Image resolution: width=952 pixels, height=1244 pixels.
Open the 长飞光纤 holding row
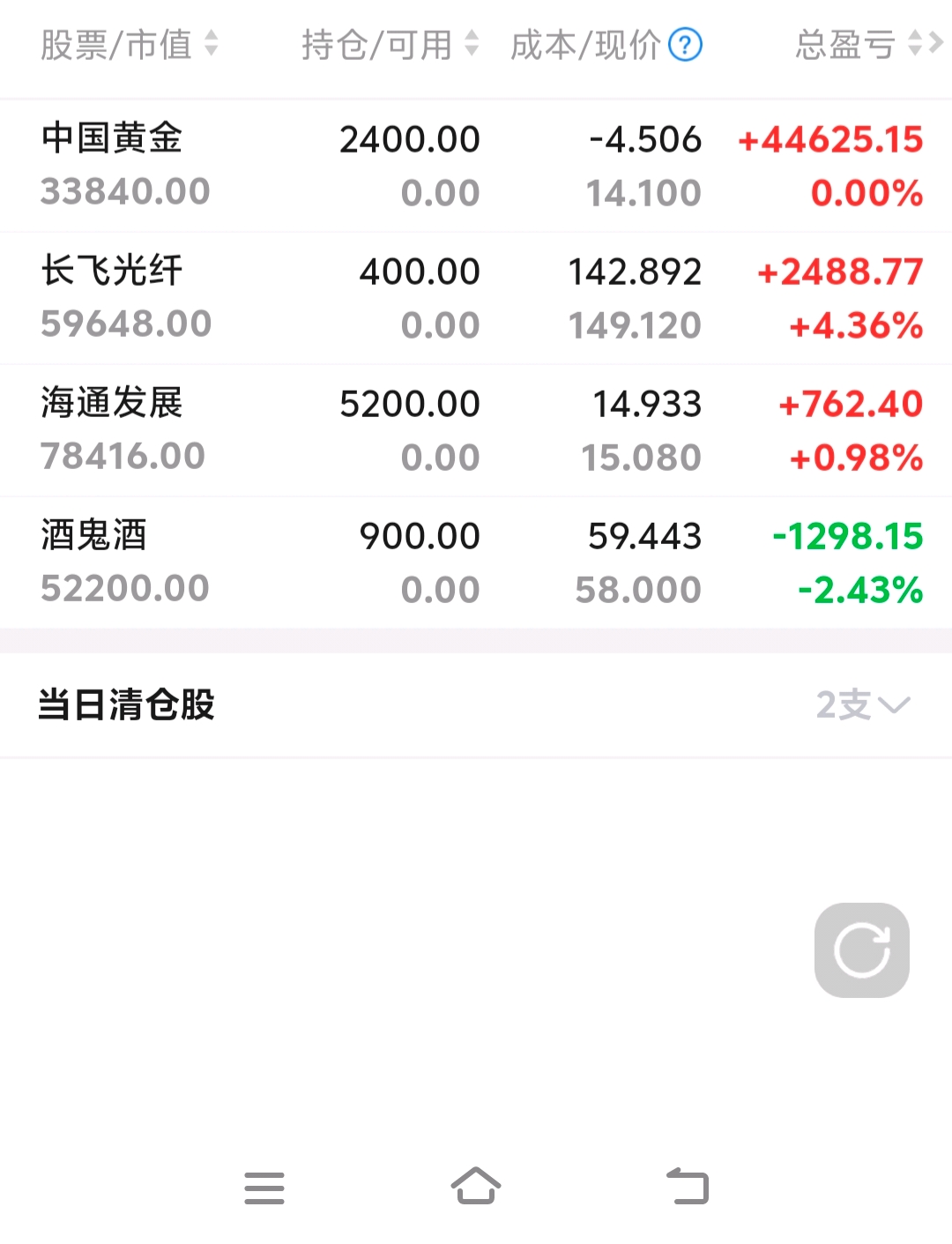(476, 298)
